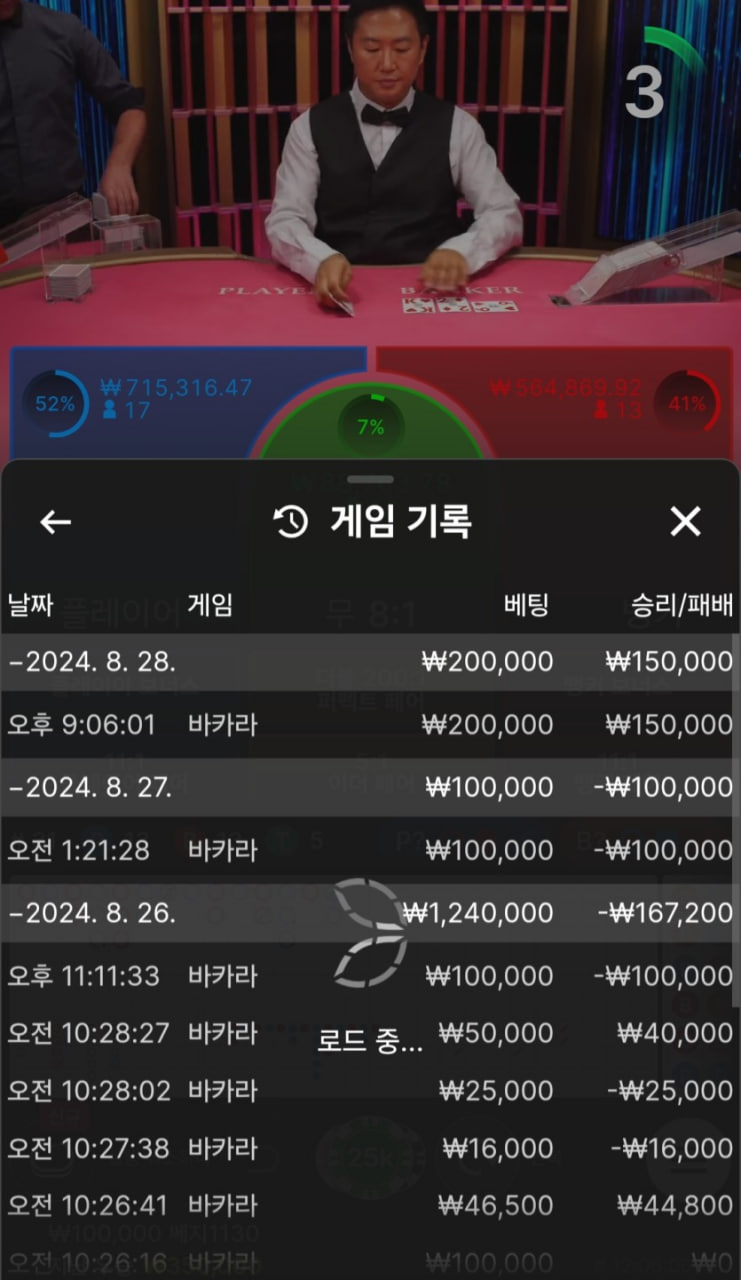
Task: Collapse the 2024. 8. 26. date group
Action: click(92, 913)
